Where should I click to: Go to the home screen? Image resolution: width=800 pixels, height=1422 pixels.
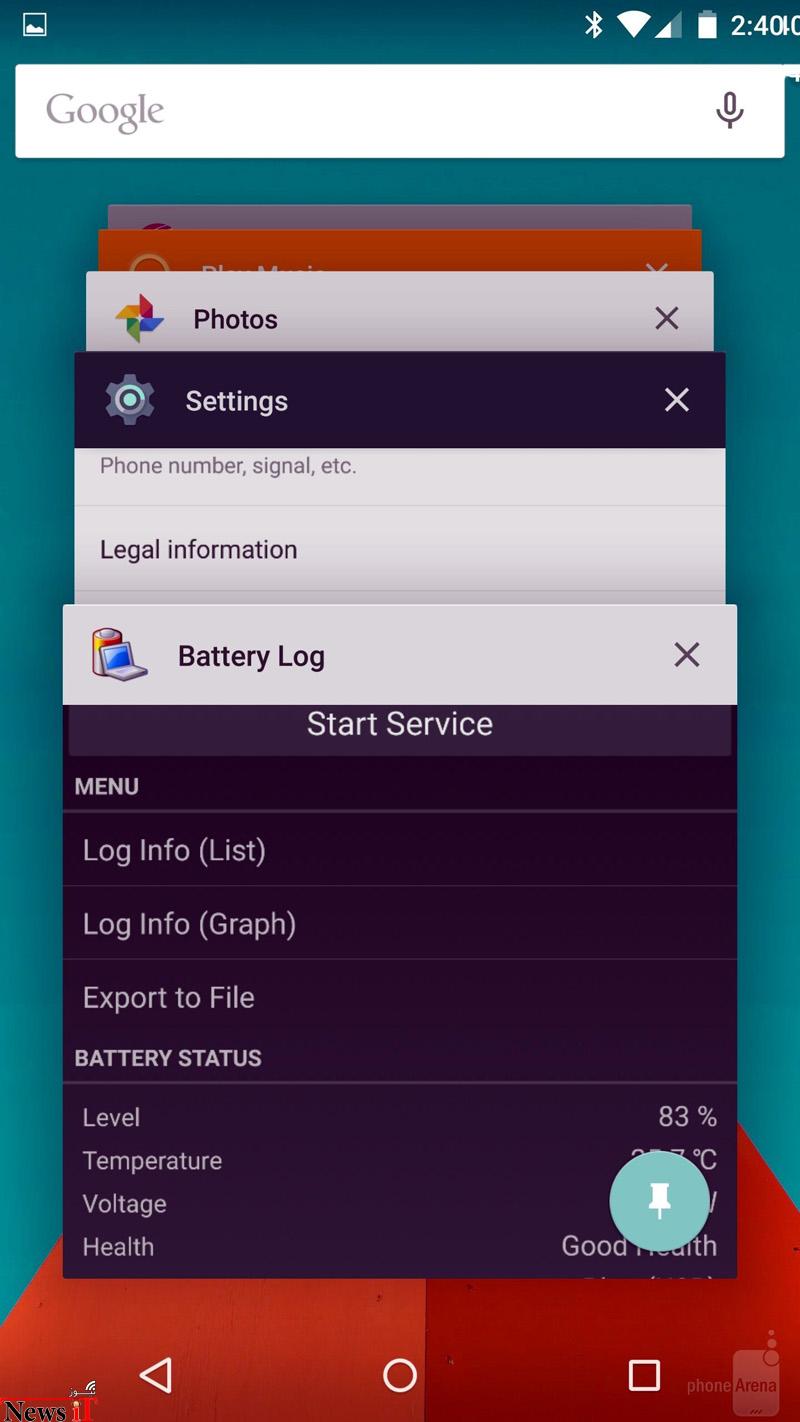(400, 1375)
